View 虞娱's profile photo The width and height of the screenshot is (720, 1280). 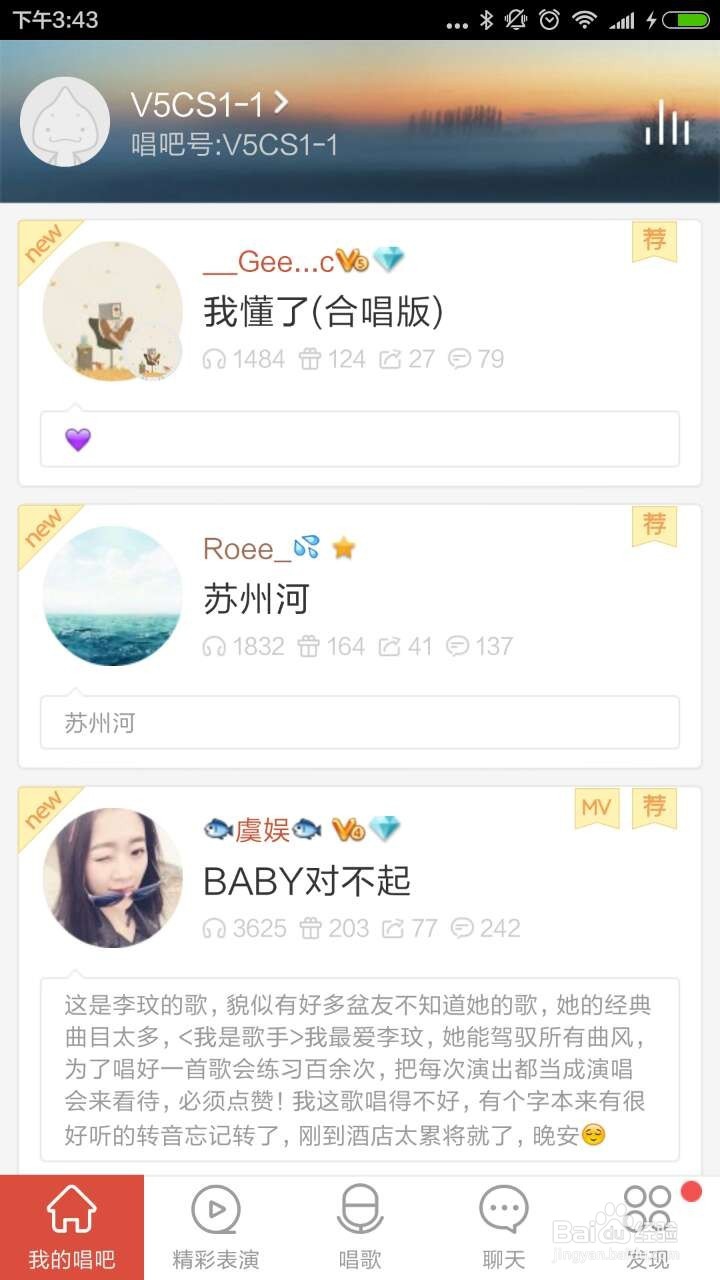point(112,878)
